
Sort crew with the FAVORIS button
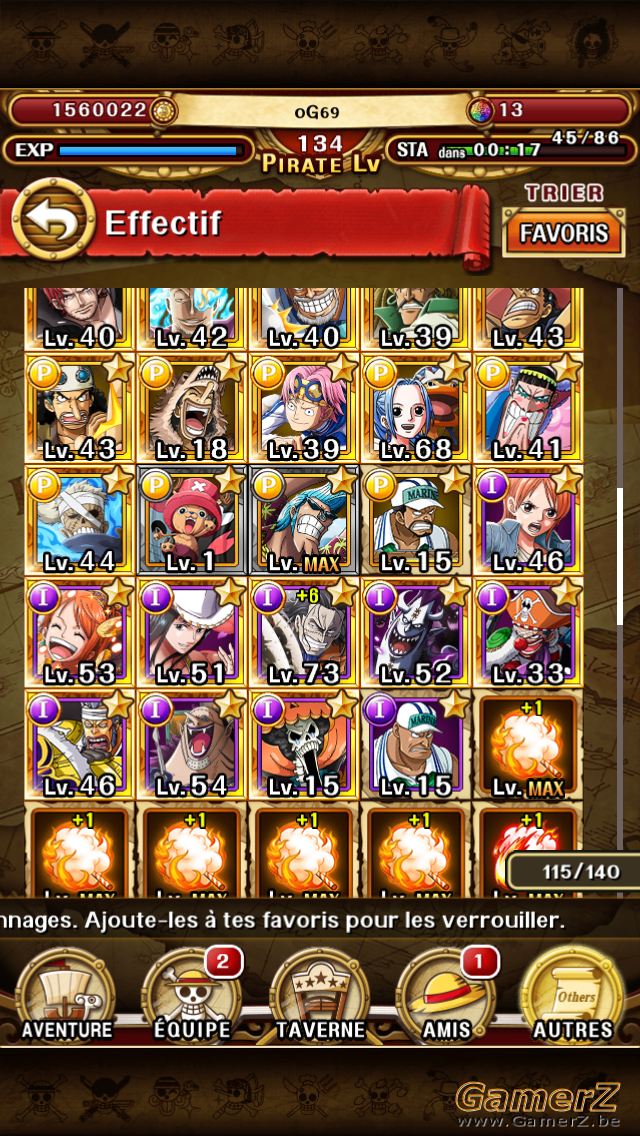pyautogui.click(x=563, y=233)
